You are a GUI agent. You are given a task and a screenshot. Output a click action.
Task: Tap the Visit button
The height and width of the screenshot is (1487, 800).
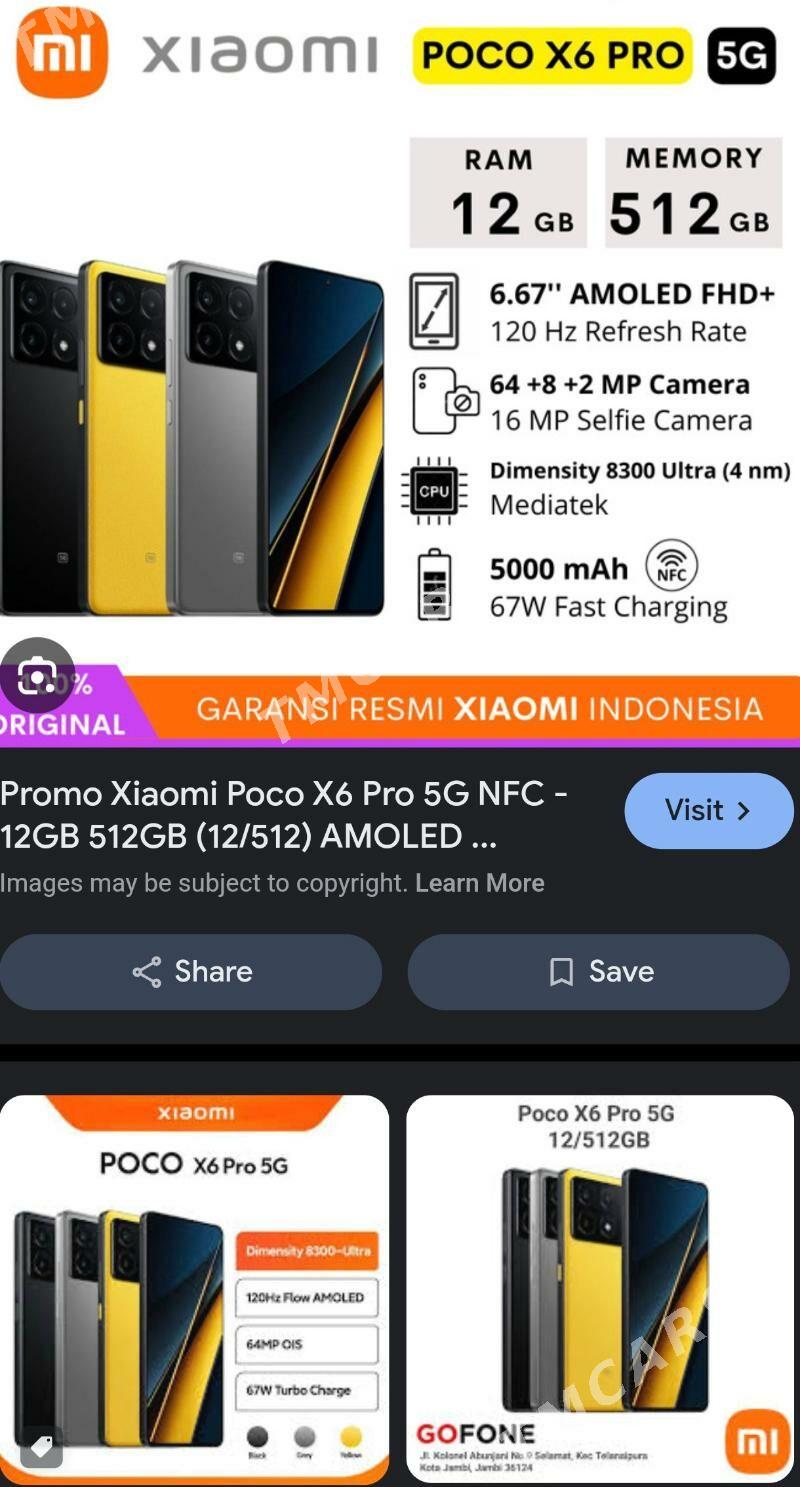[709, 810]
